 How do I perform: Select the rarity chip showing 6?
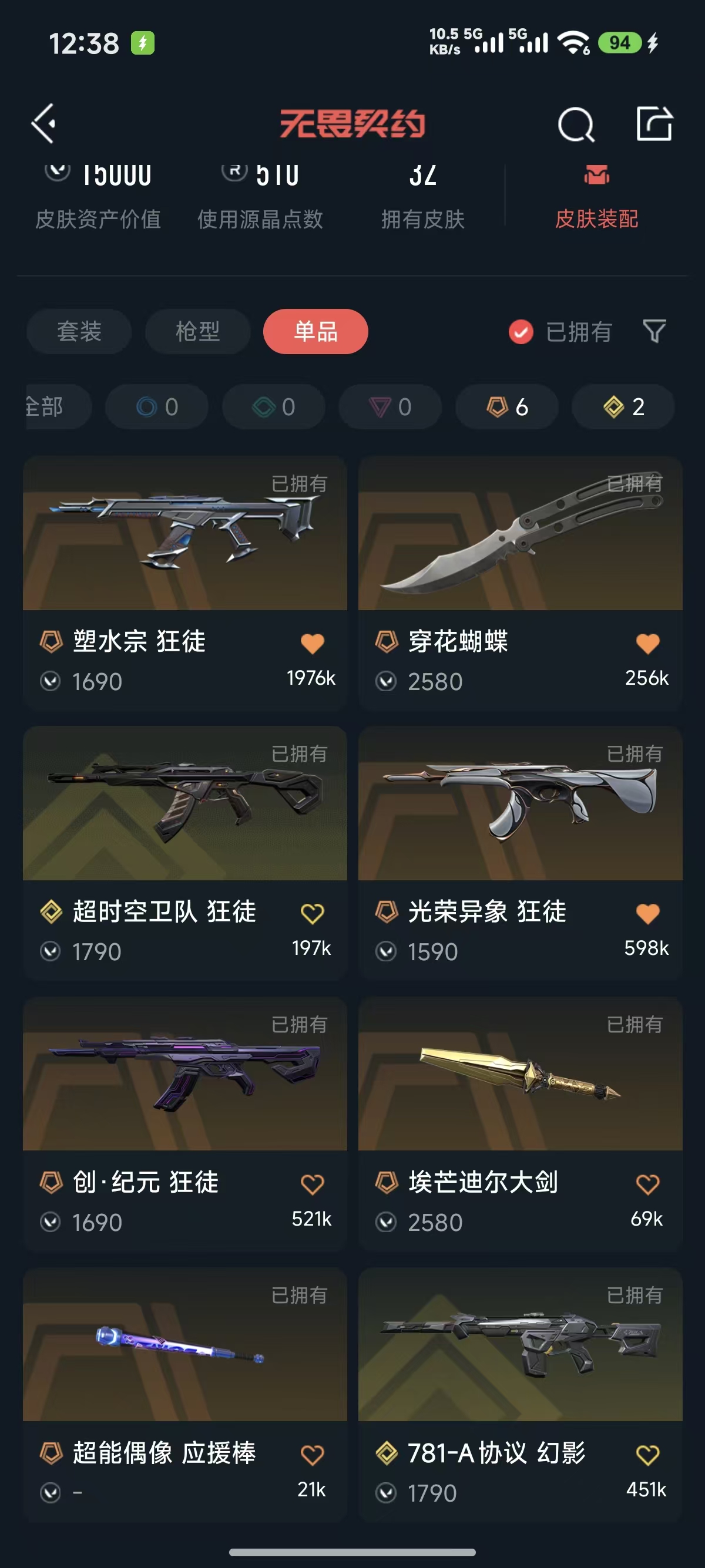coord(506,406)
